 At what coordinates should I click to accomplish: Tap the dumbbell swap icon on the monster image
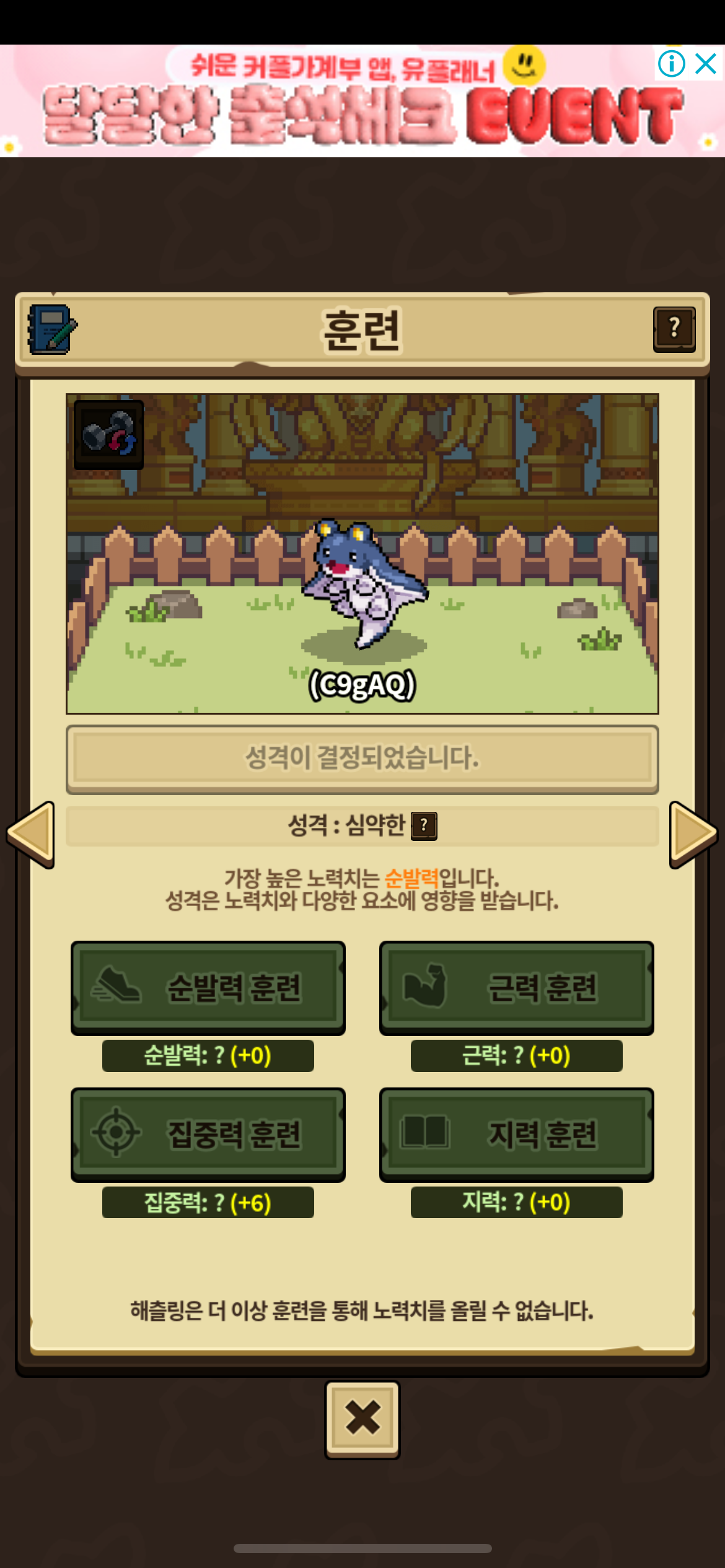(x=108, y=435)
